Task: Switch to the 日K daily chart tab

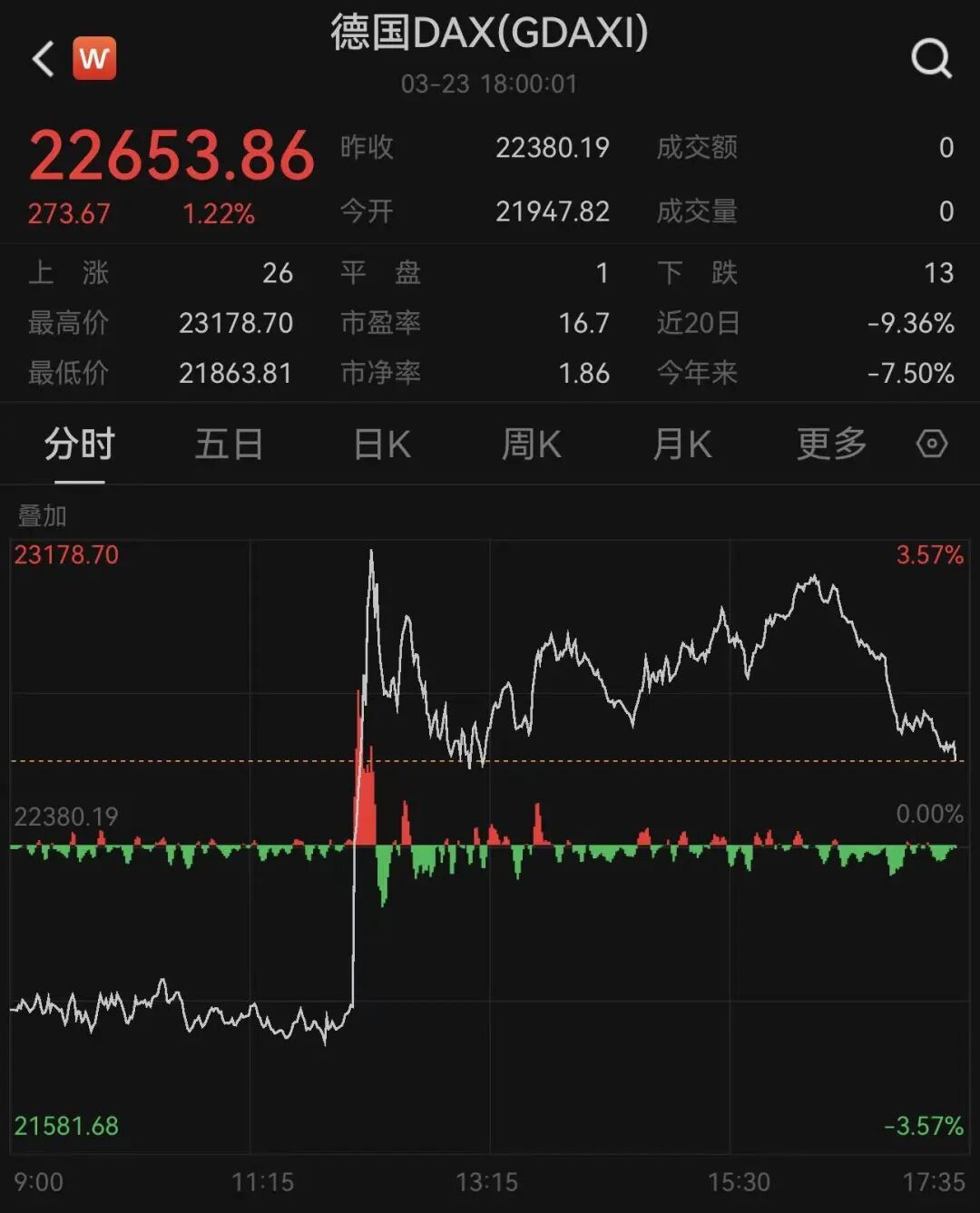Action: tap(382, 445)
